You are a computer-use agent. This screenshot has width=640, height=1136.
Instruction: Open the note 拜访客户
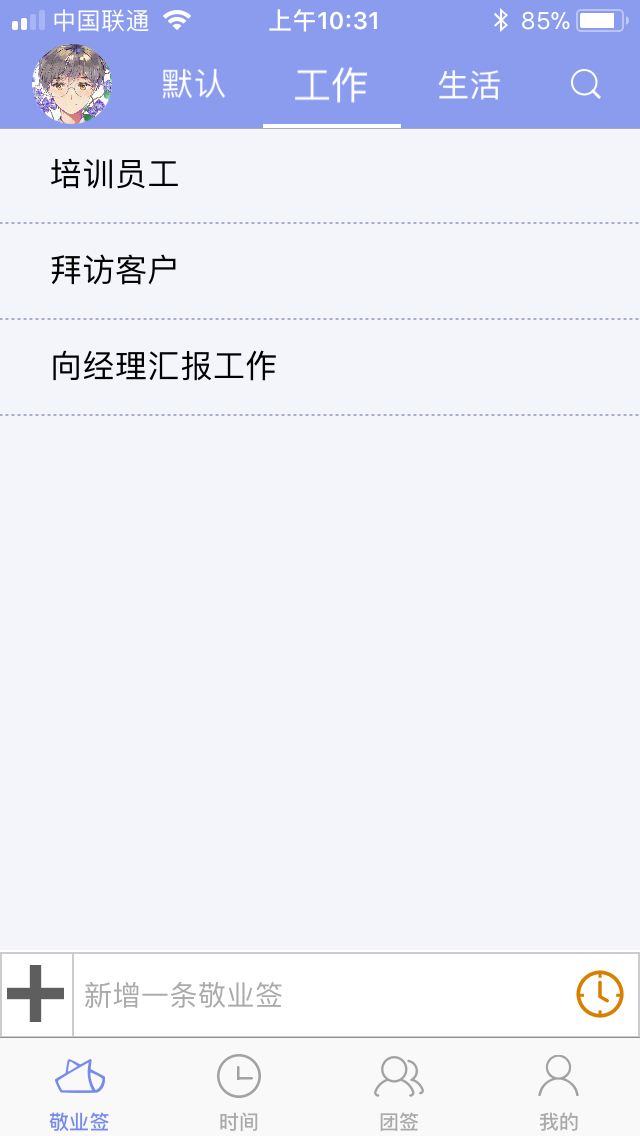320,271
